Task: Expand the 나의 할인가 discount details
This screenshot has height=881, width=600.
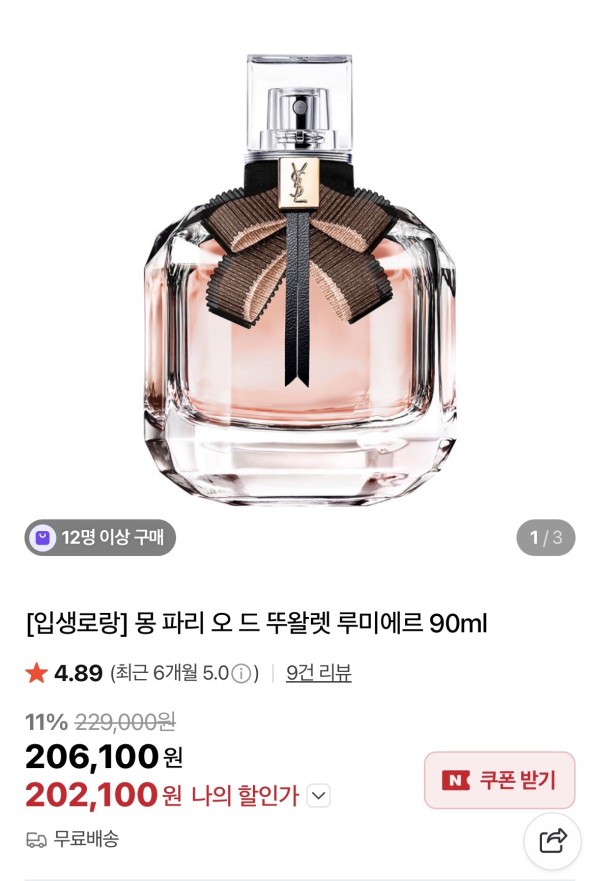Action: [319, 796]
